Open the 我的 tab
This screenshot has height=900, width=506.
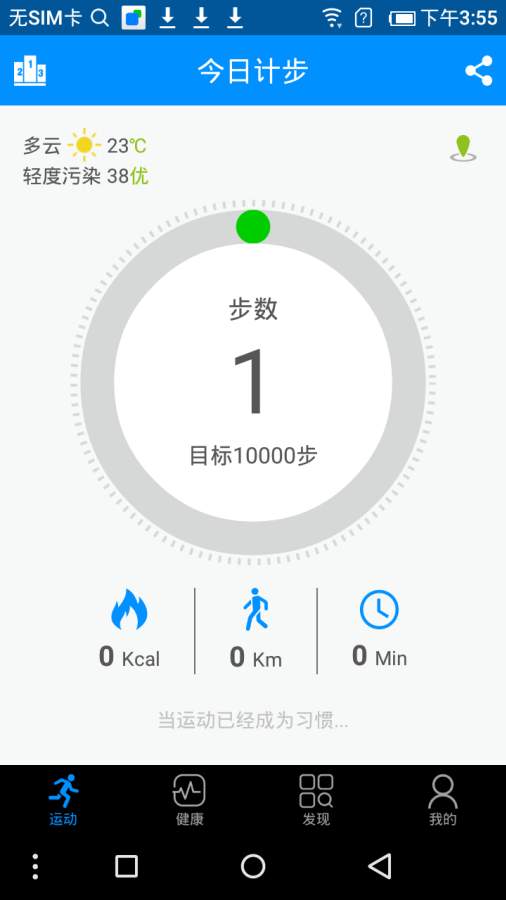[x=443, y=801]
